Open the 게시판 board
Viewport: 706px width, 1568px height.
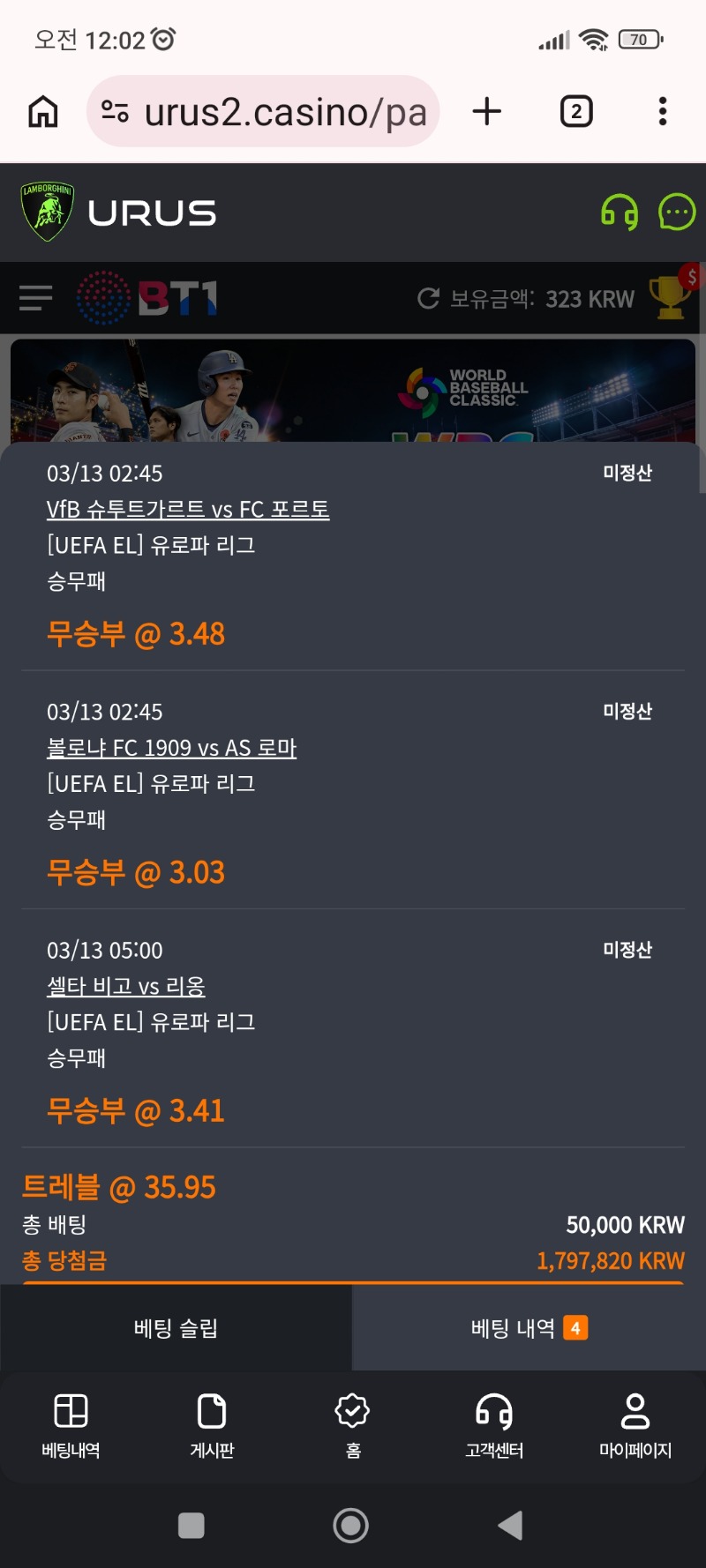pyautogui.click(x=212, y=1424)
